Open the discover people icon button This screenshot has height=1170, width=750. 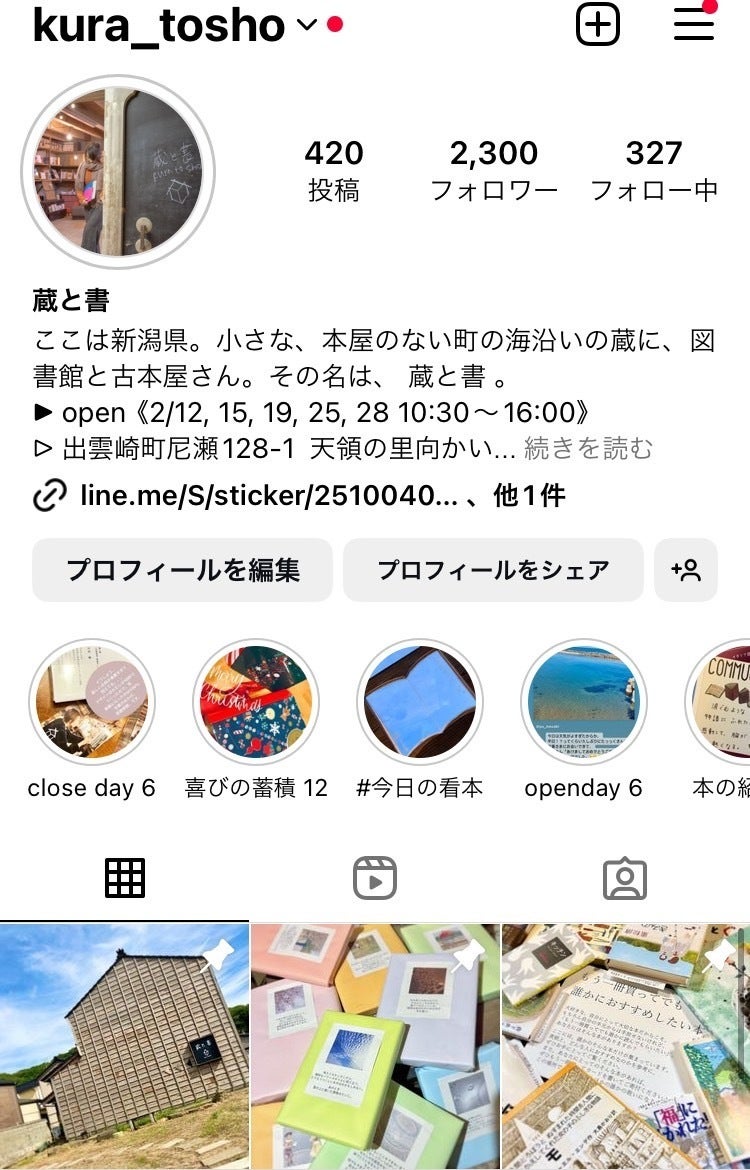[686, 570]
